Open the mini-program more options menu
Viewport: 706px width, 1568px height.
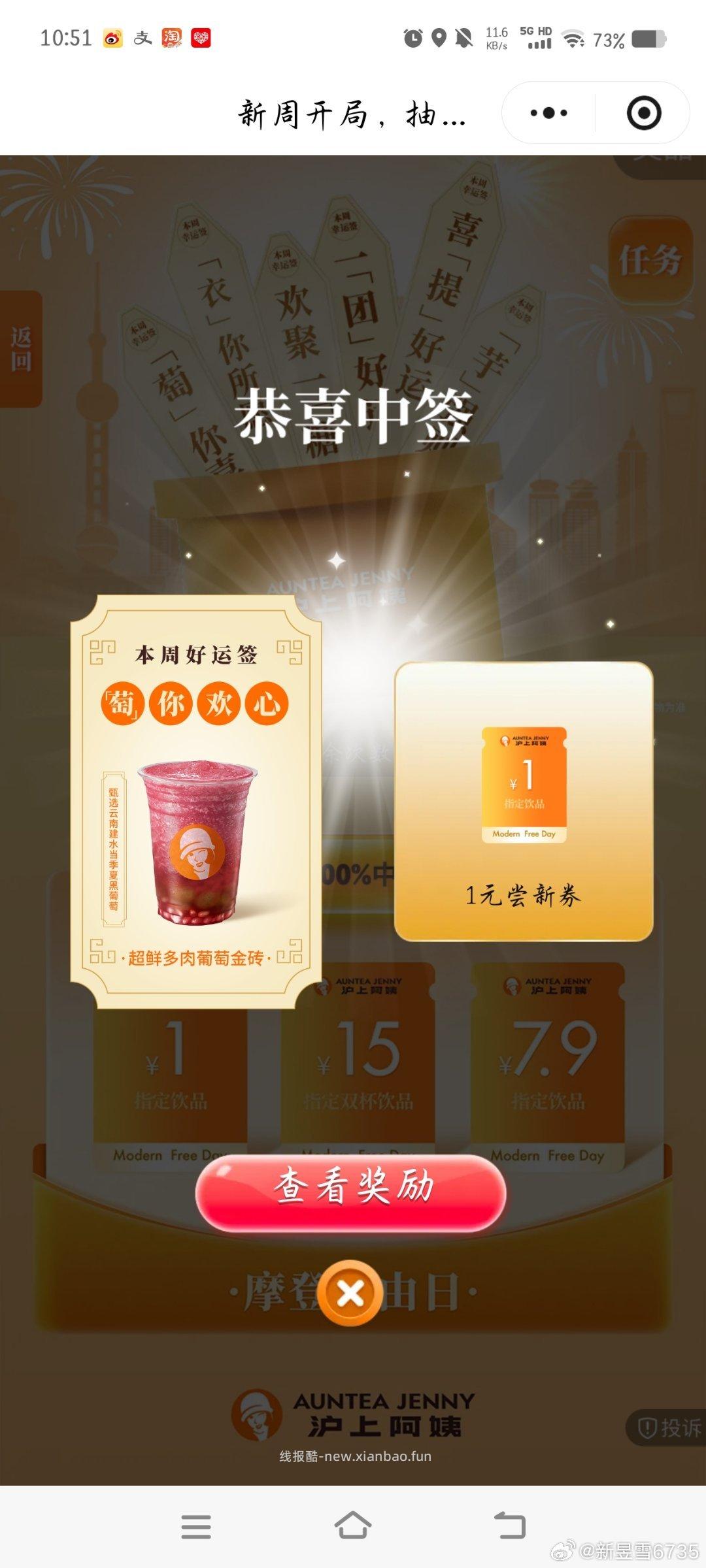[549, 112]
